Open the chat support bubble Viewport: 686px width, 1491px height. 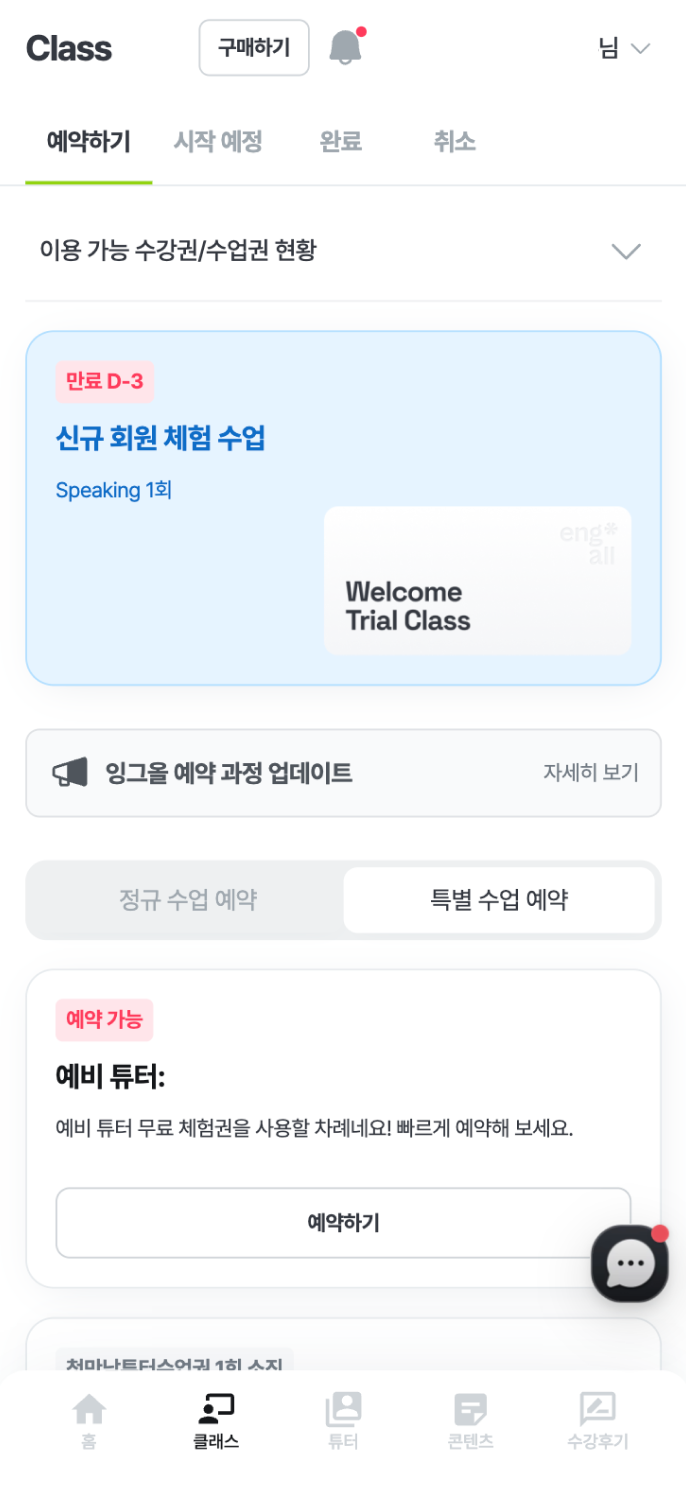[x=629, y=1264]
